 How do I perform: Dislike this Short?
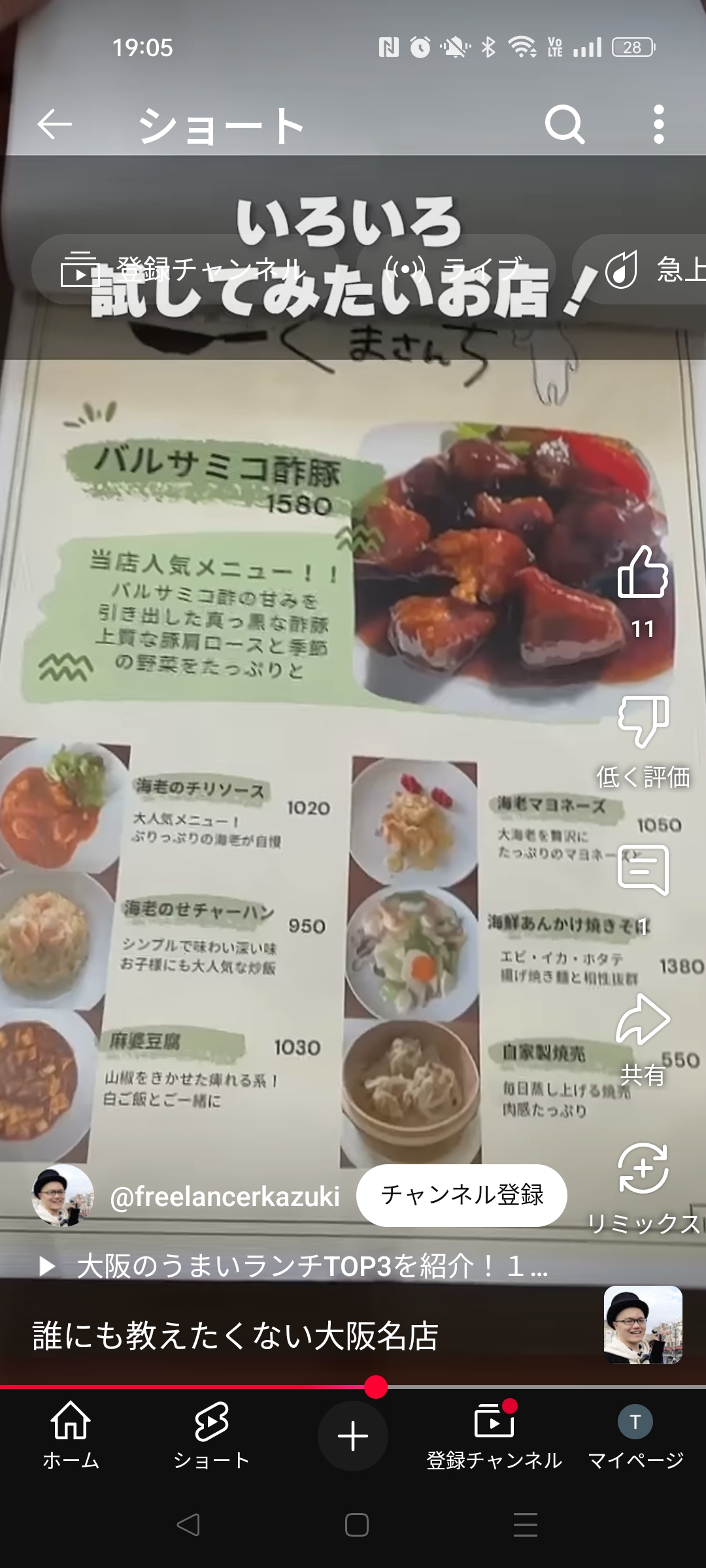click(643, 722)
